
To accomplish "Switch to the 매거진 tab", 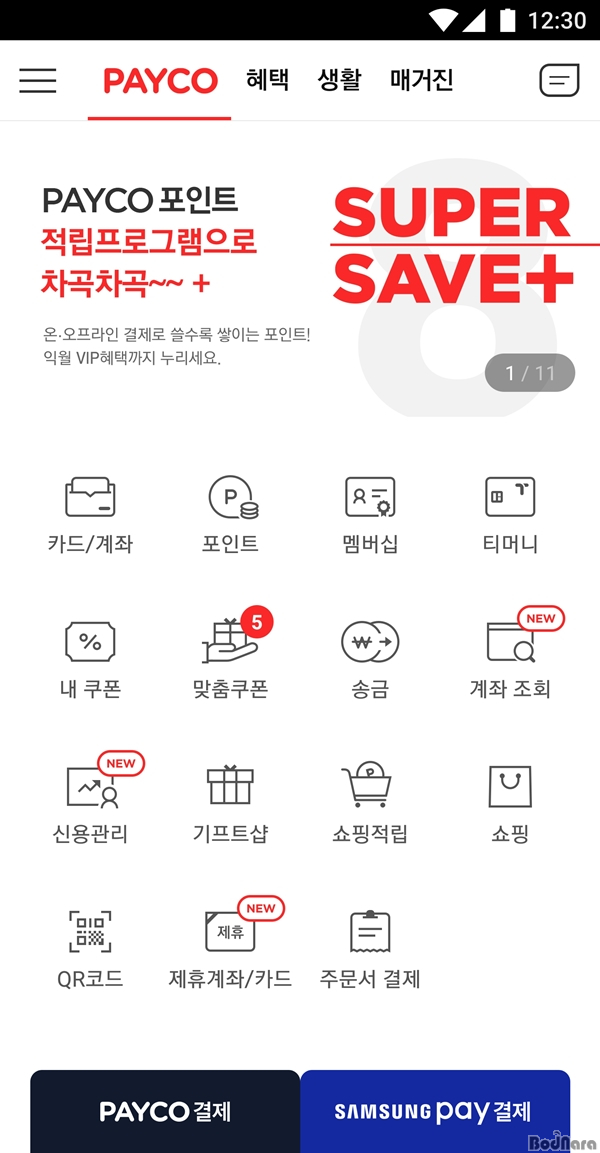I will tap(421, 80).
